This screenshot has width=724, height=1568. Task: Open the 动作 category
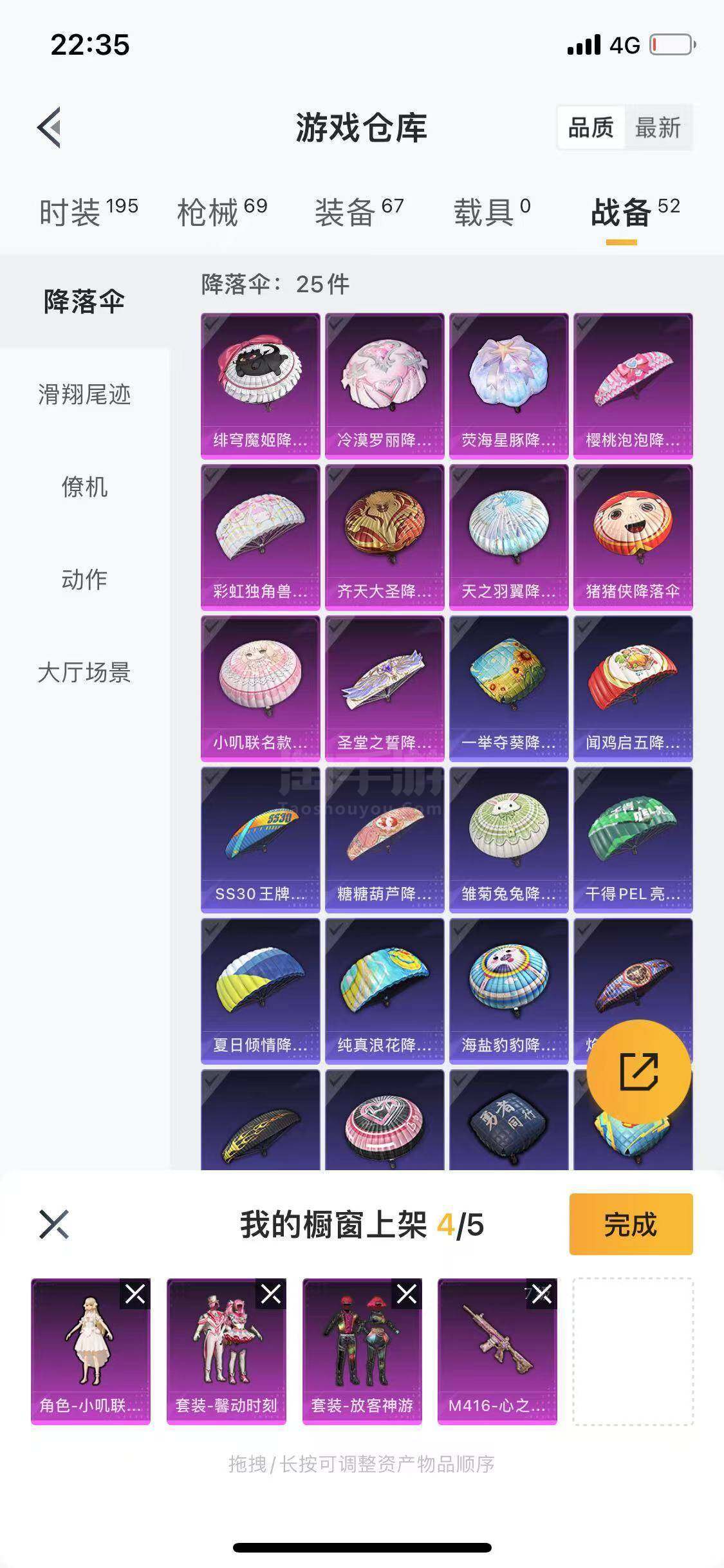(84, 579)
